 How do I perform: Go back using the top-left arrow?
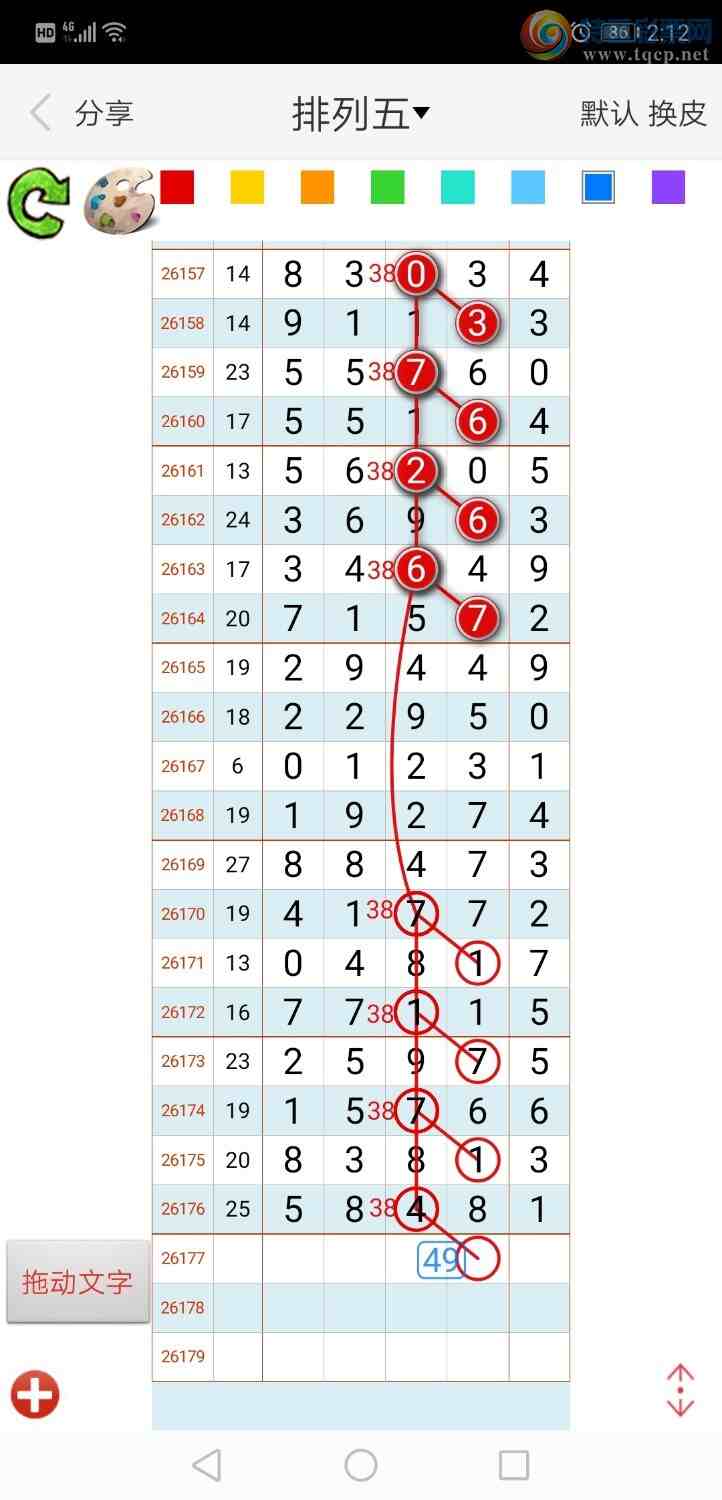coord(40,113)
